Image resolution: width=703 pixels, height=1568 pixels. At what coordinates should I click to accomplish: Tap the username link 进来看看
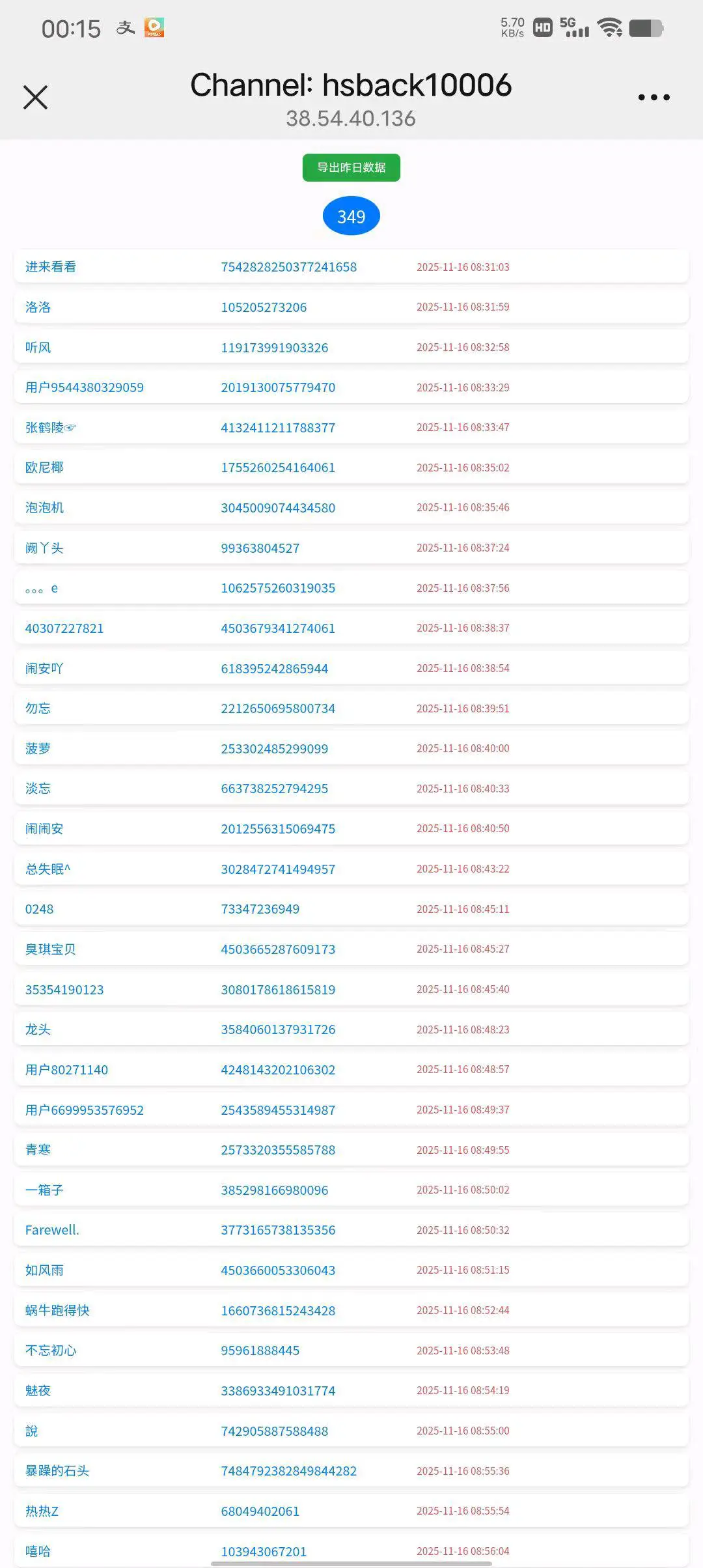coord(51,267)
